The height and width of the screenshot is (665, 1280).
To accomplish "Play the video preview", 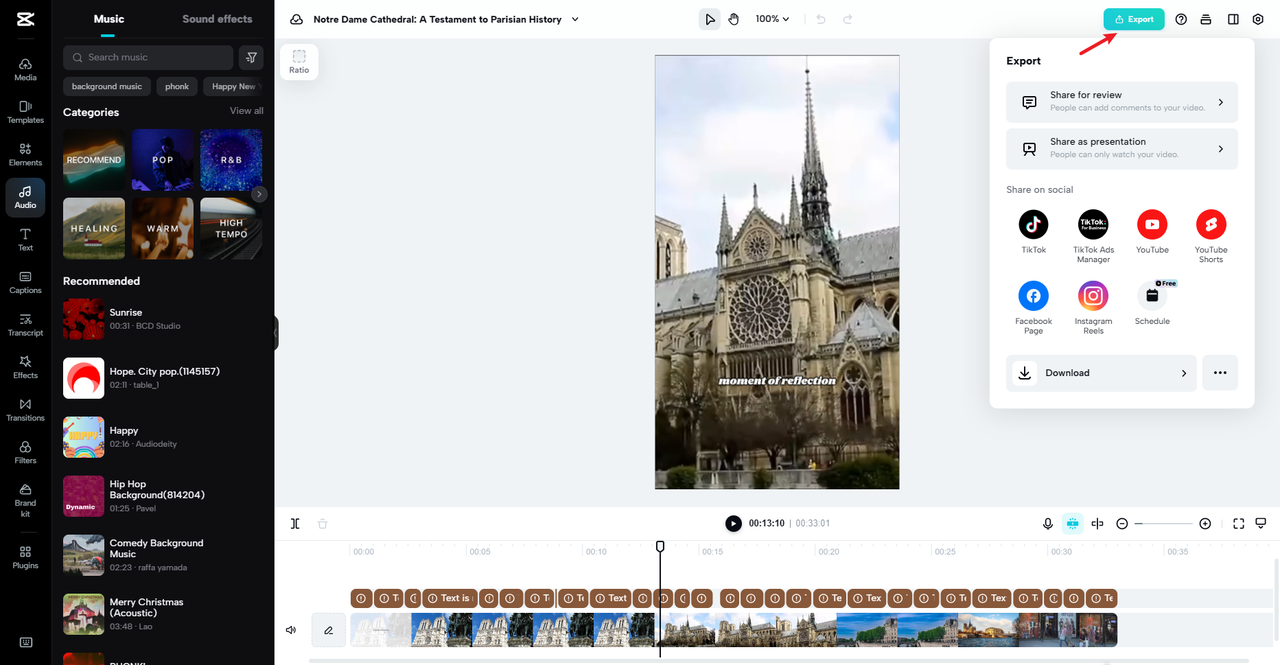I will (733, 523).
